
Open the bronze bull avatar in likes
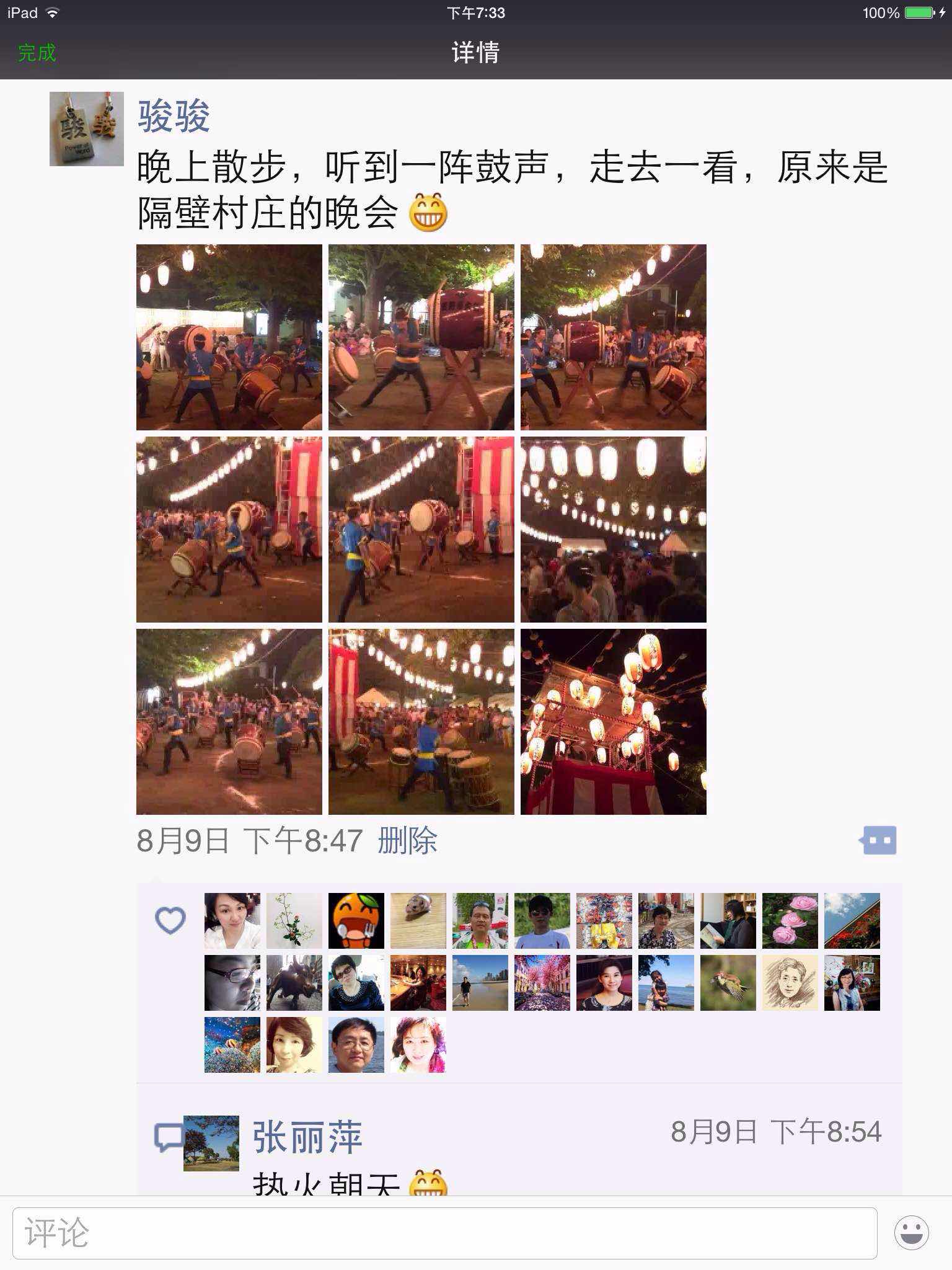tap(294, 983)
